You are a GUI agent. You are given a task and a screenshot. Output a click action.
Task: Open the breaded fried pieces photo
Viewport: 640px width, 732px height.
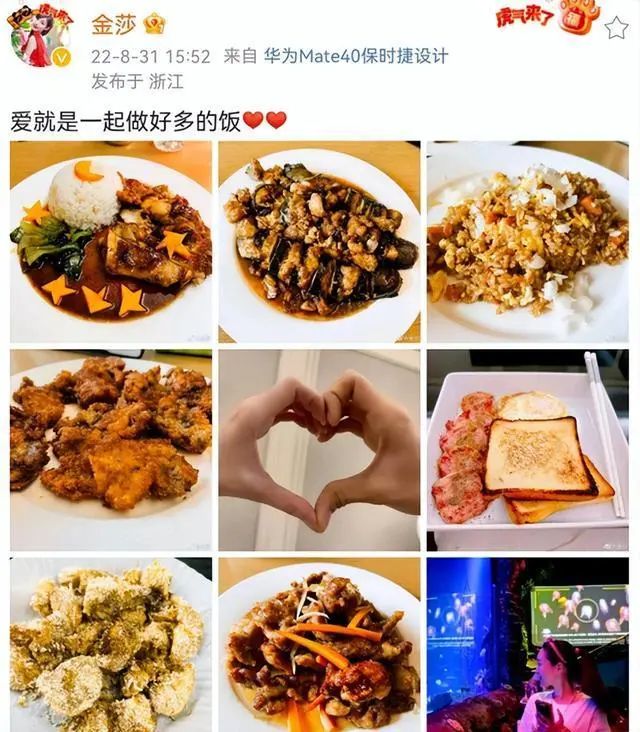click(x=111, y=645)
